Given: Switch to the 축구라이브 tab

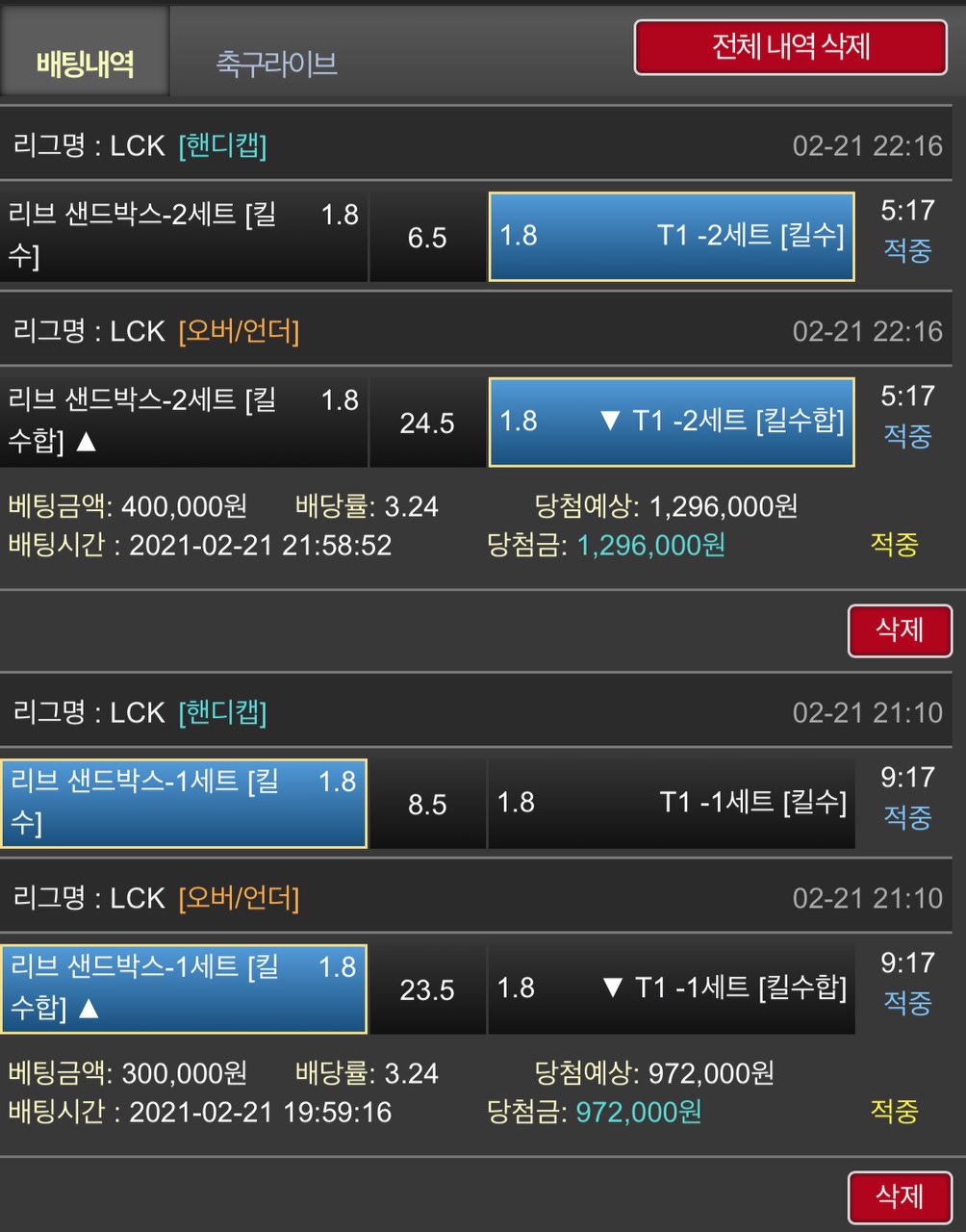Looking at the screenshot, I should click(276, 64).
